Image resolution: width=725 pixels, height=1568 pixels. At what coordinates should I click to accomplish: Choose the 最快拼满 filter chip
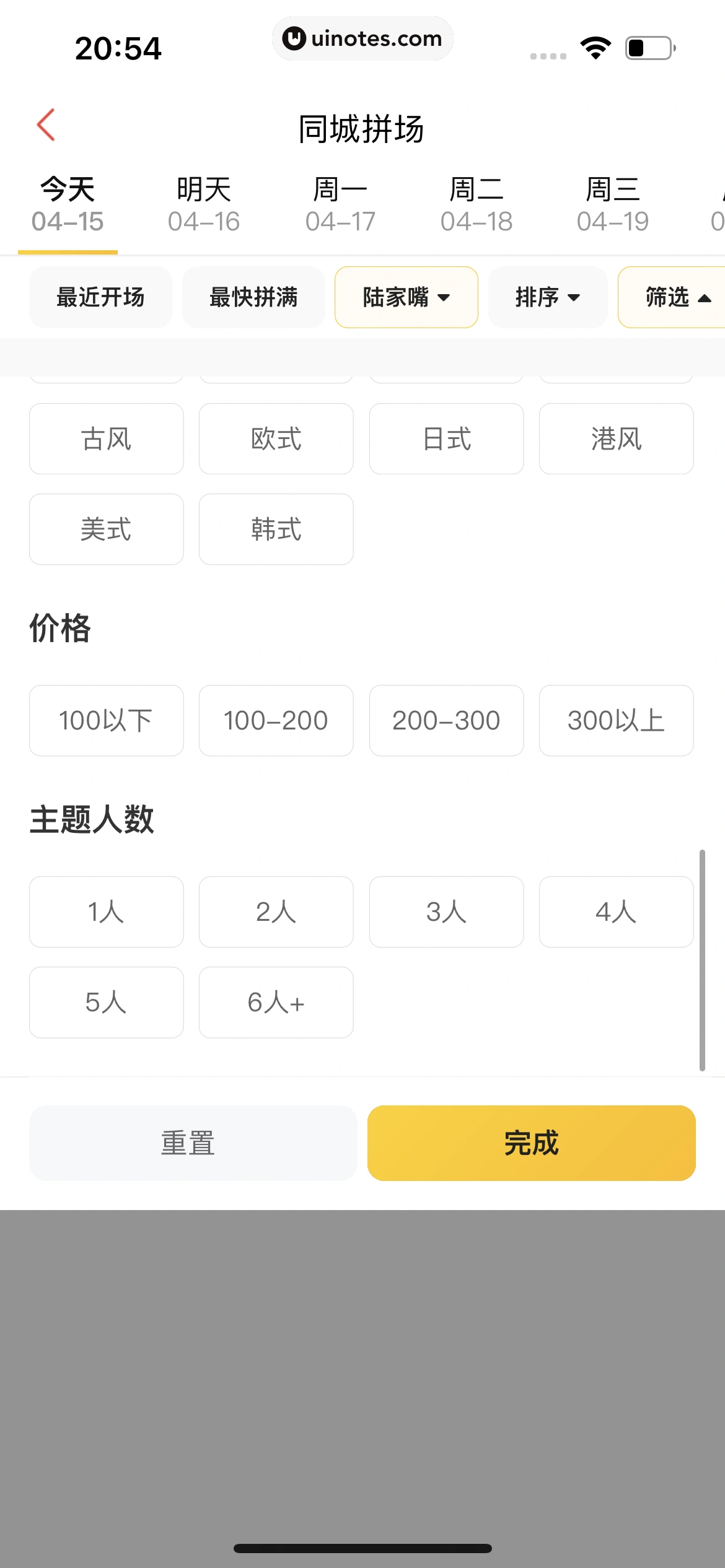tap(253, 297)
